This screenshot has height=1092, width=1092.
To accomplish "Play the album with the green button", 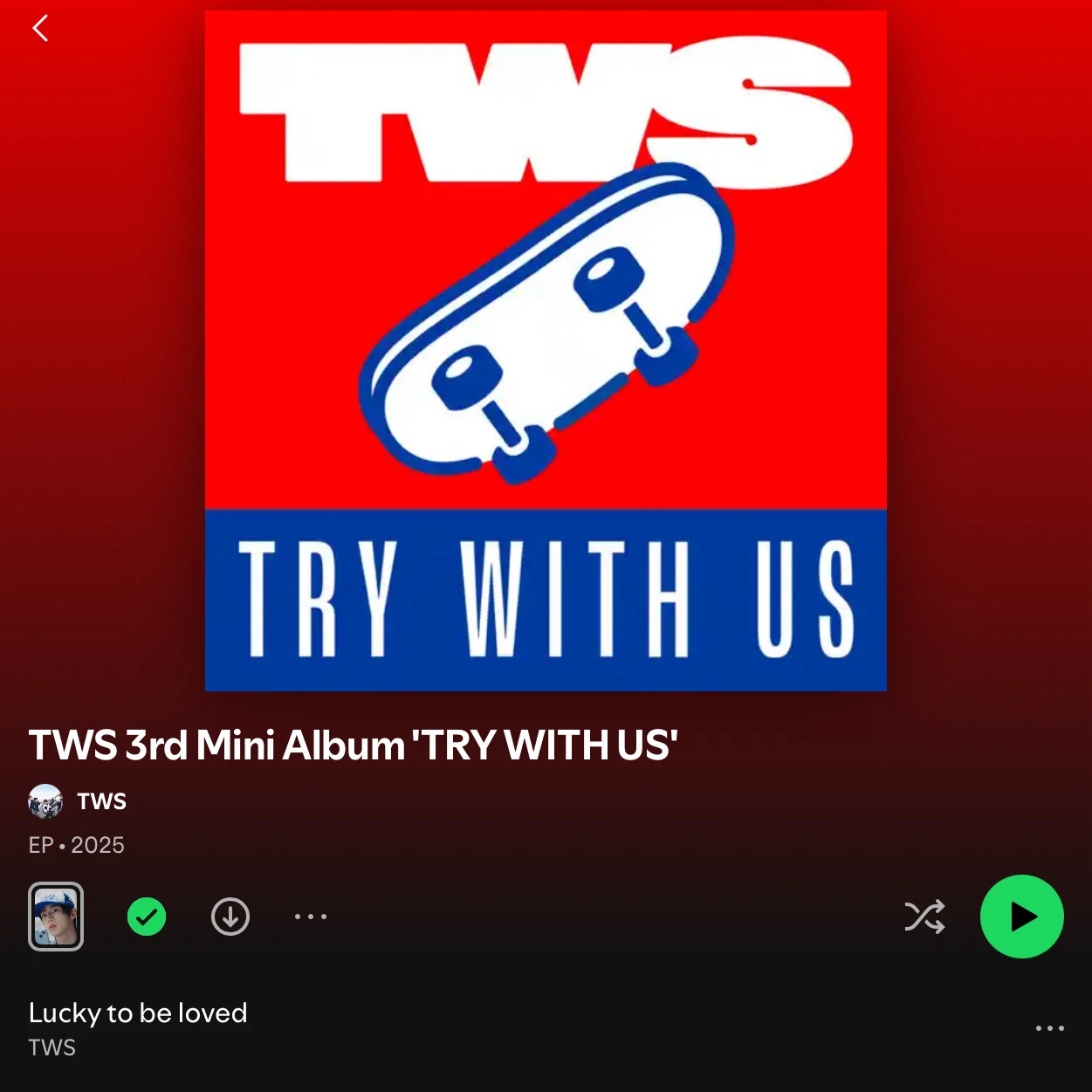I will coord(1021,917).
